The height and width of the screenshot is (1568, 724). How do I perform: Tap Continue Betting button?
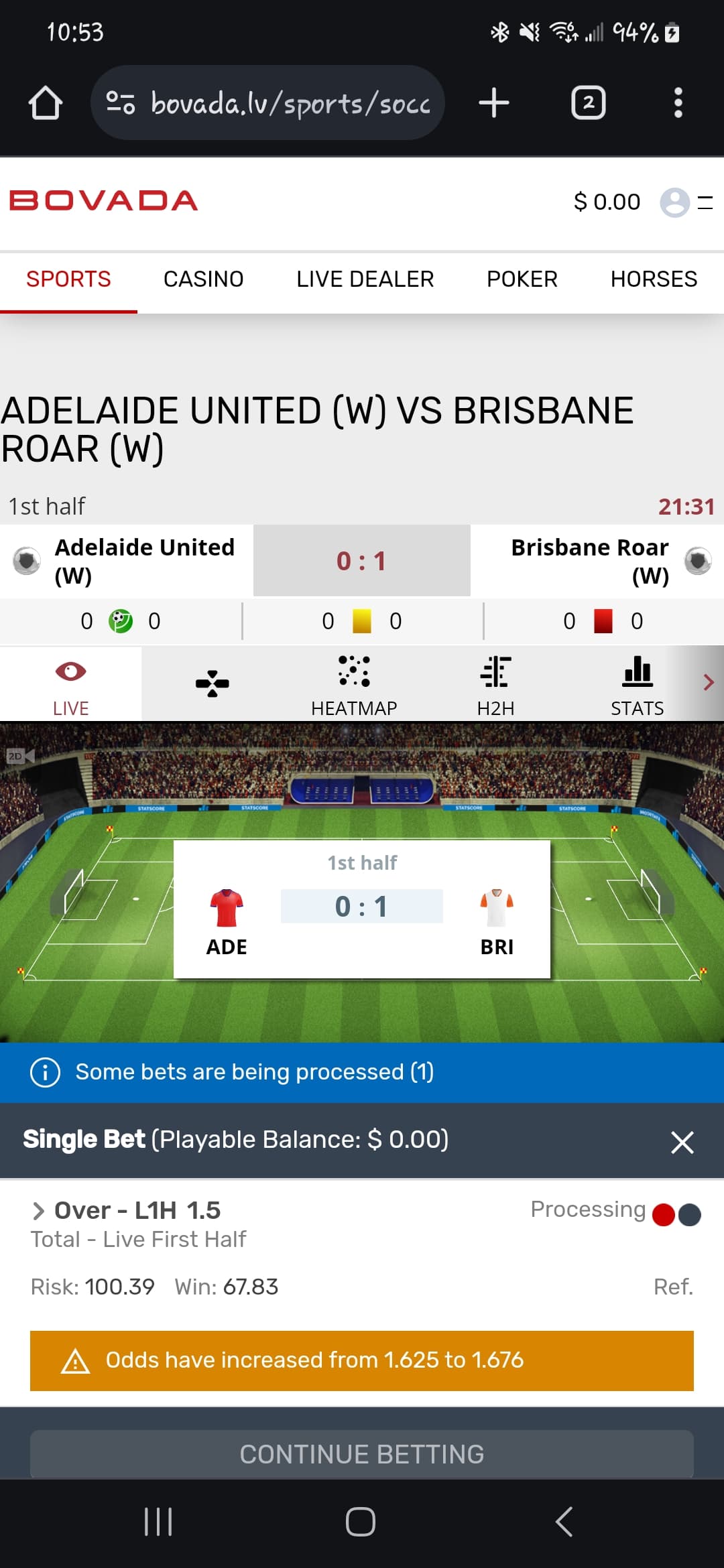pos(362,1454)
